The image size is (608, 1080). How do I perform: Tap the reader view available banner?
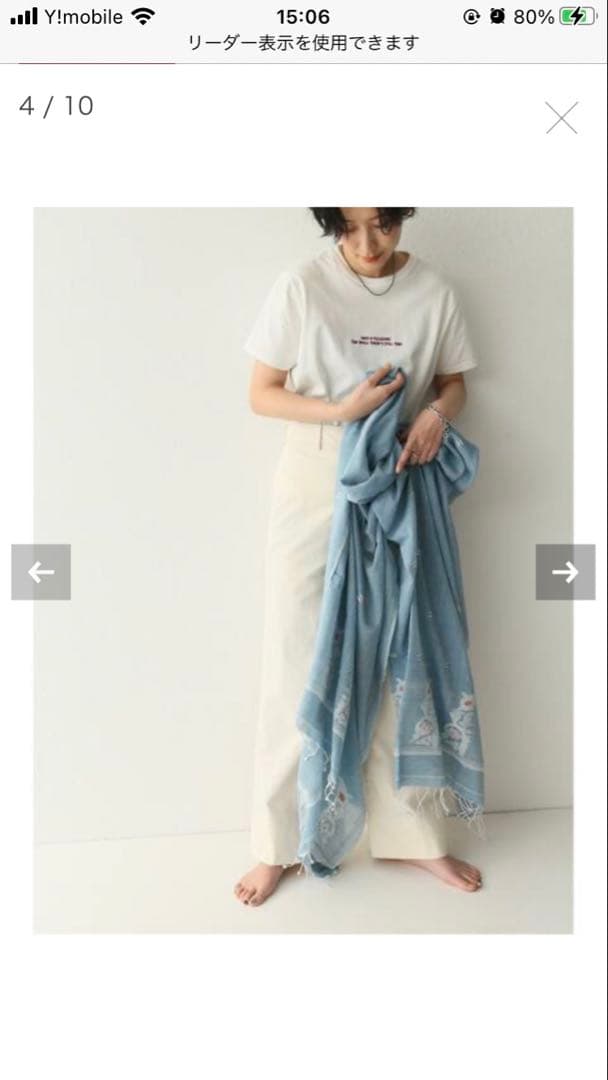(x=303, y=43)
